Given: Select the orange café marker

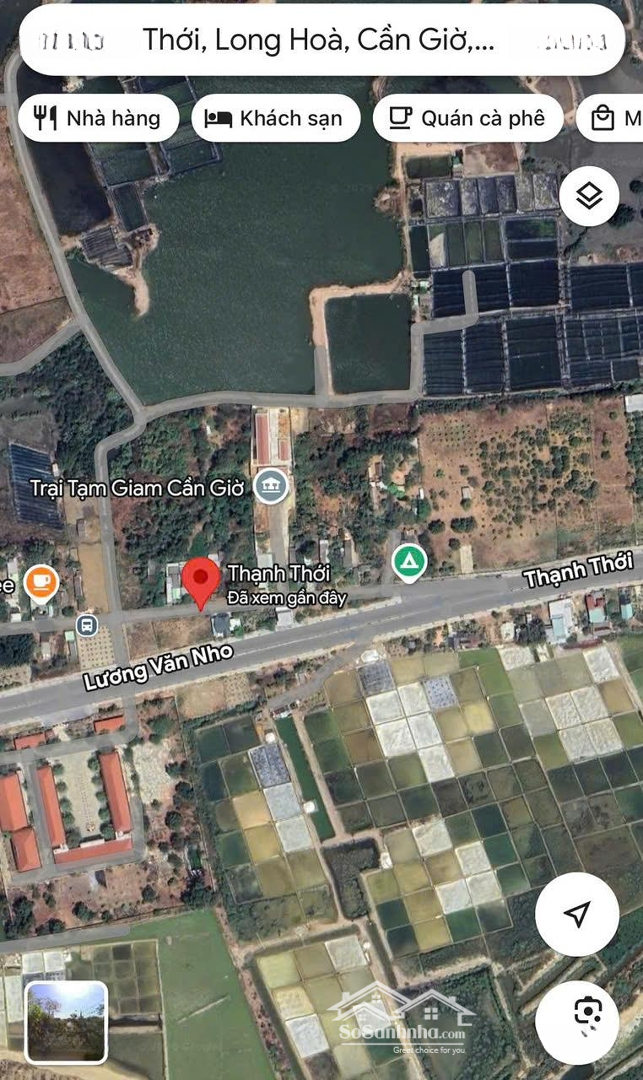Looking at the screenshot, I should coord(40,581).
